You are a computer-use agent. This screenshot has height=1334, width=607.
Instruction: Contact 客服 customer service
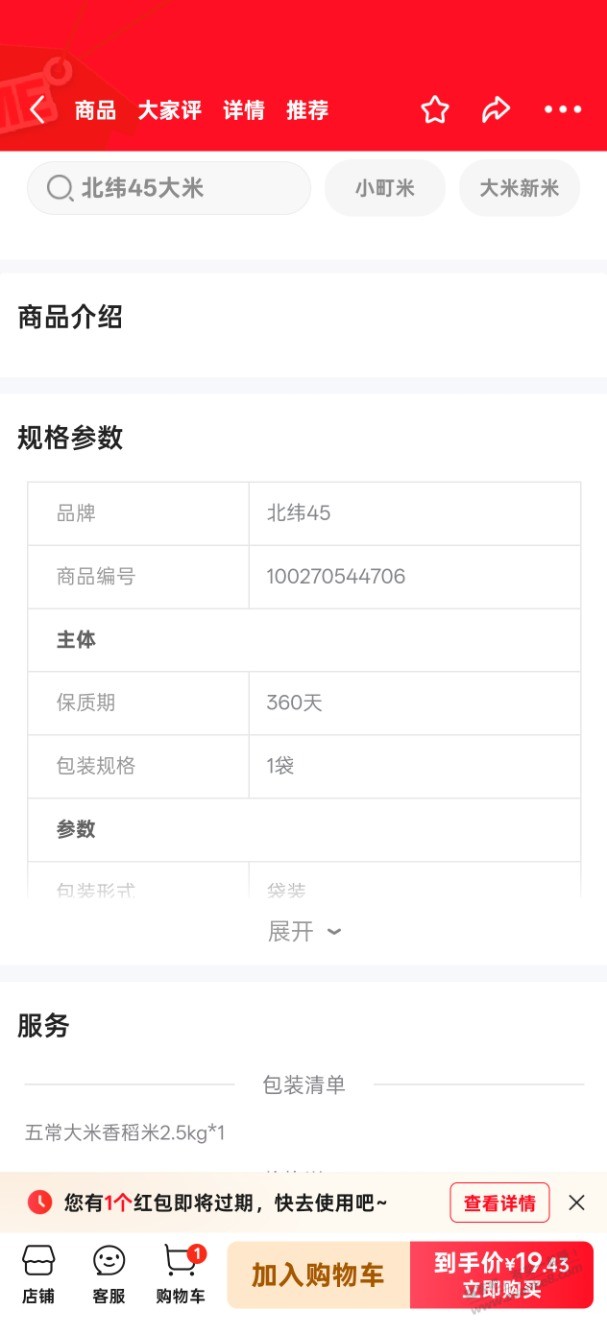coord(109,1274)
